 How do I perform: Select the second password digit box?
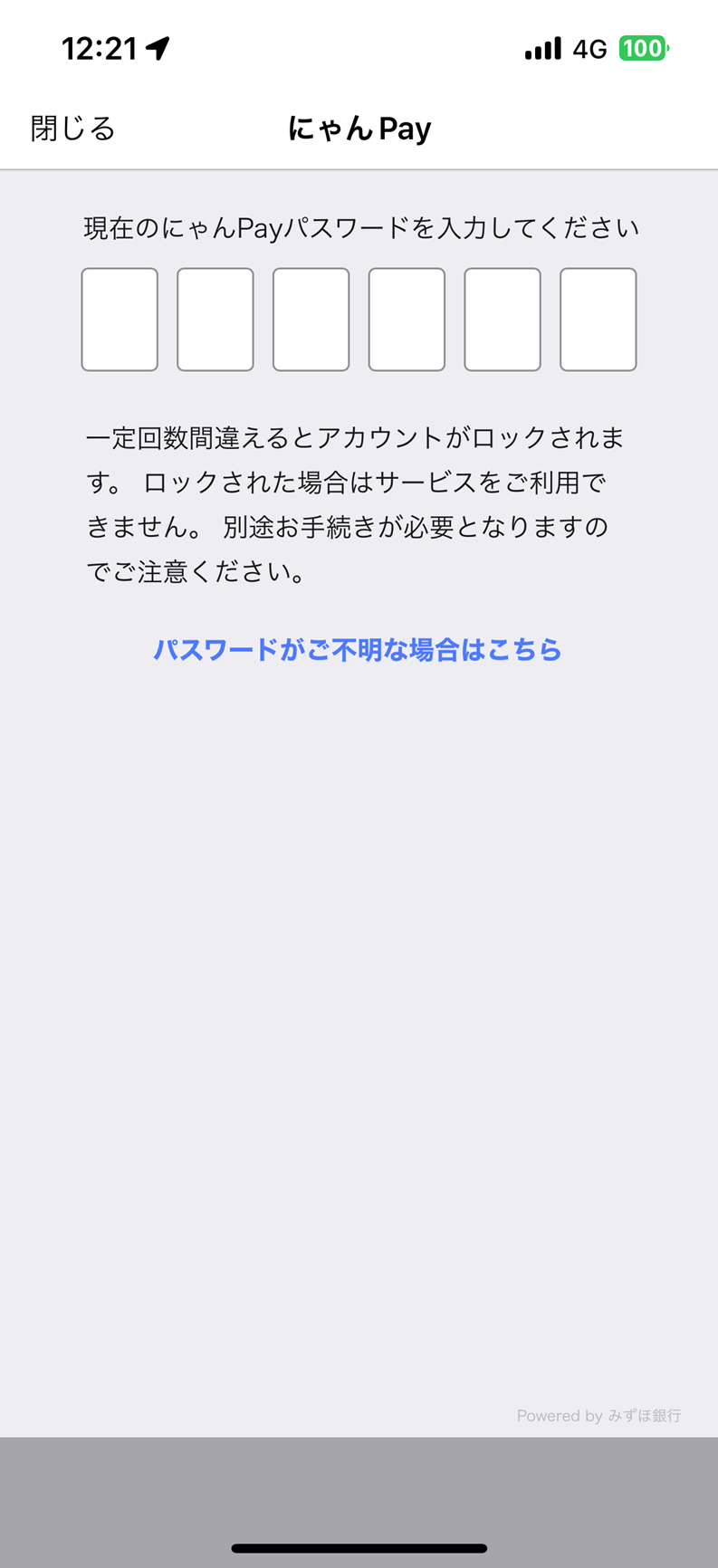click(x=215, y=319)
